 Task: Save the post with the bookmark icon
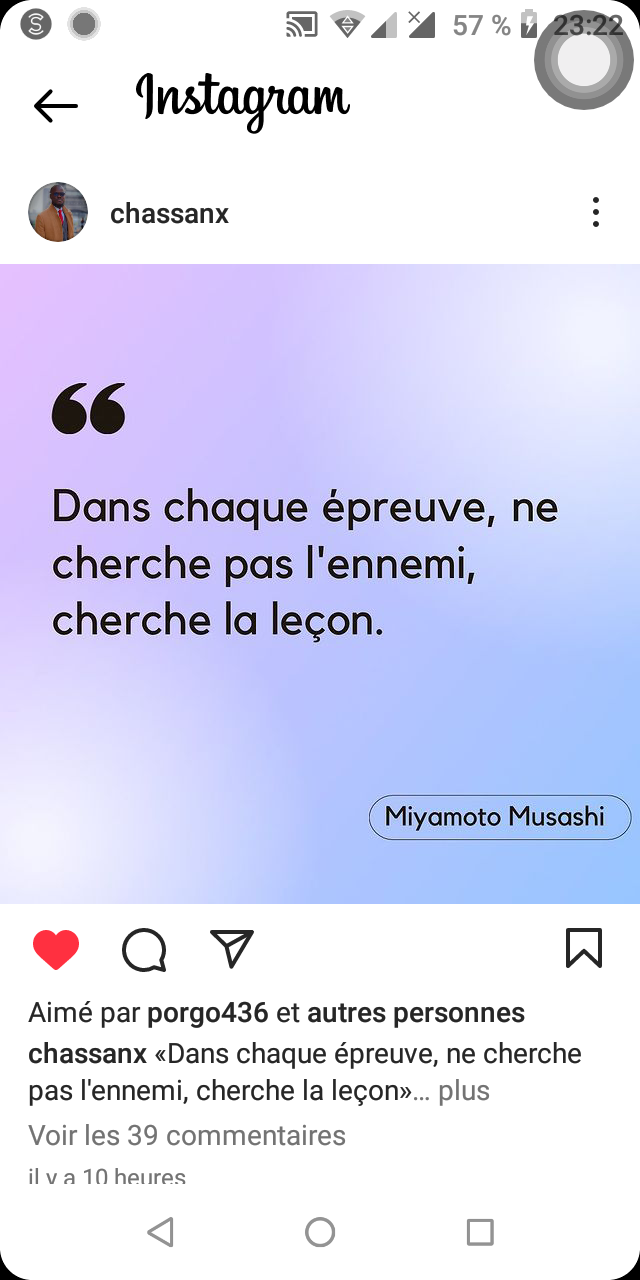coord(584,948)
